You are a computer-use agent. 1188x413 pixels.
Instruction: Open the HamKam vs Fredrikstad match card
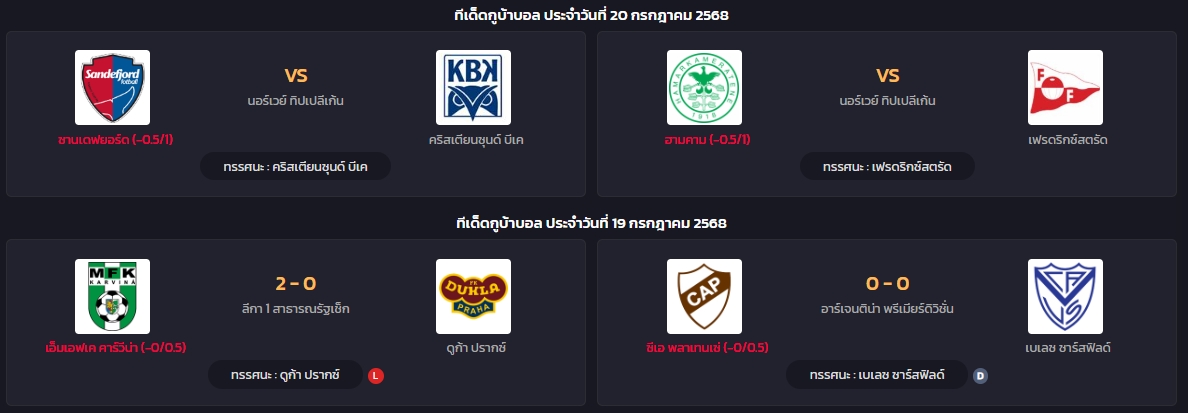[886, 113]
